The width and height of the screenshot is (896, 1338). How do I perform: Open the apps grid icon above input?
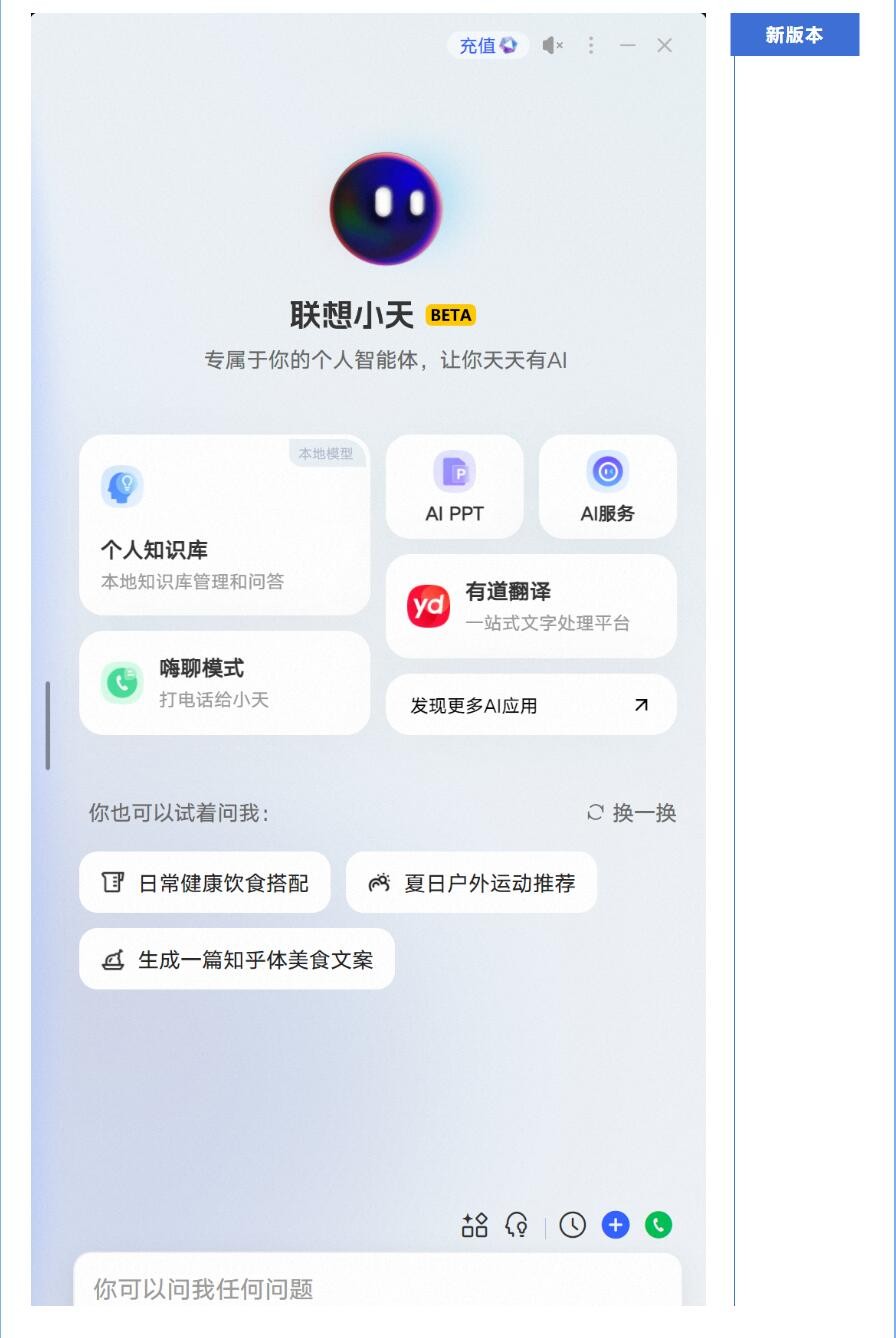(x=474, y=1225)
